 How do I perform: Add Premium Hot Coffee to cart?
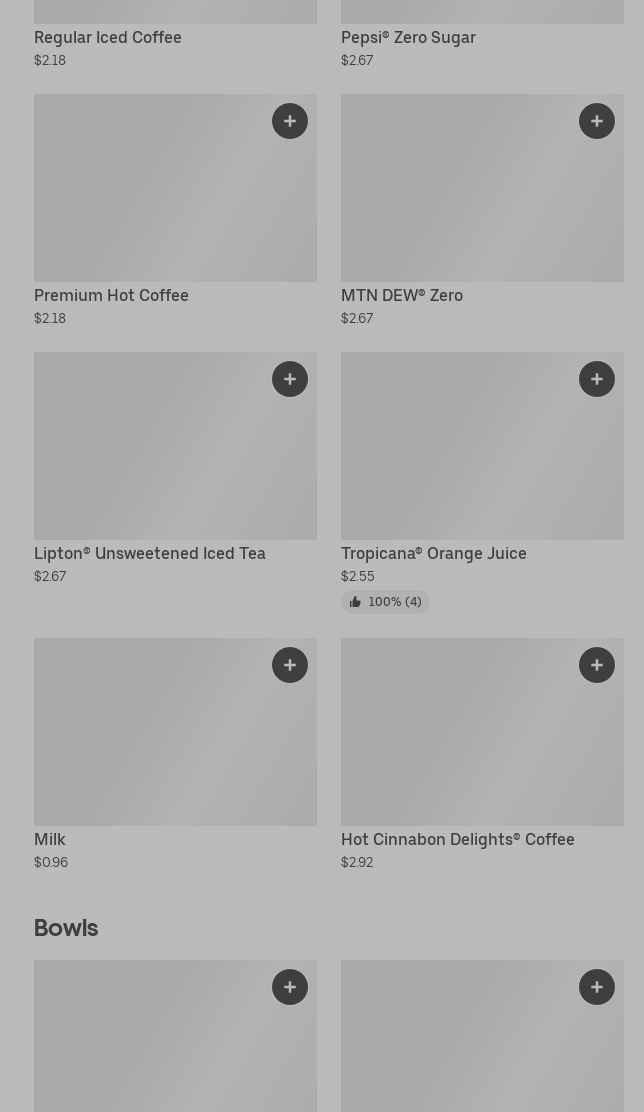tap(290, 121)
